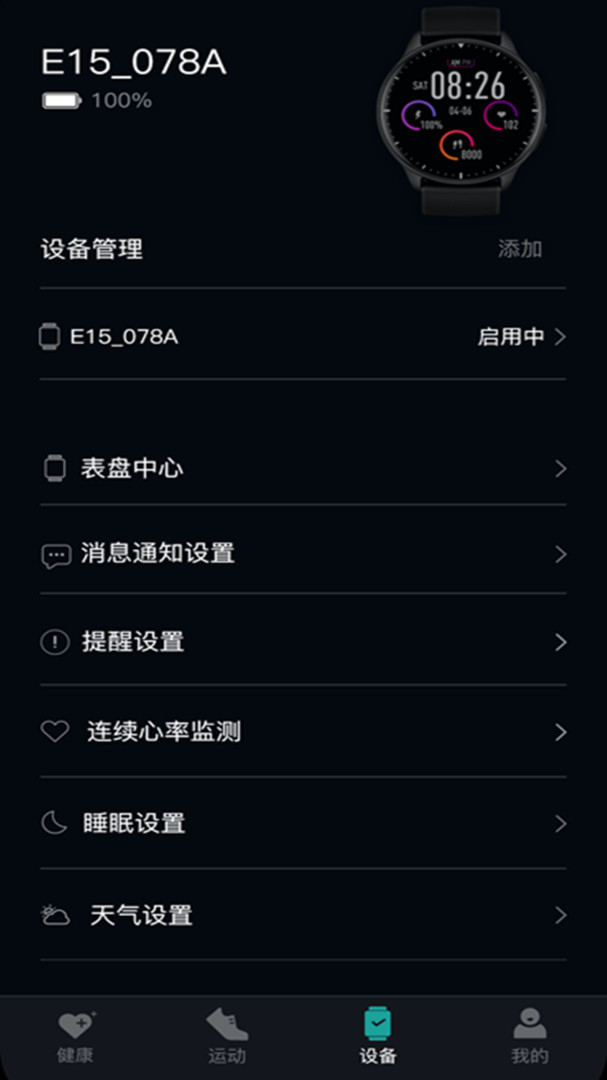Switch to the 运动 tab
The height and width of the screenshot is (1080, 607).
tap(227, 1036)
